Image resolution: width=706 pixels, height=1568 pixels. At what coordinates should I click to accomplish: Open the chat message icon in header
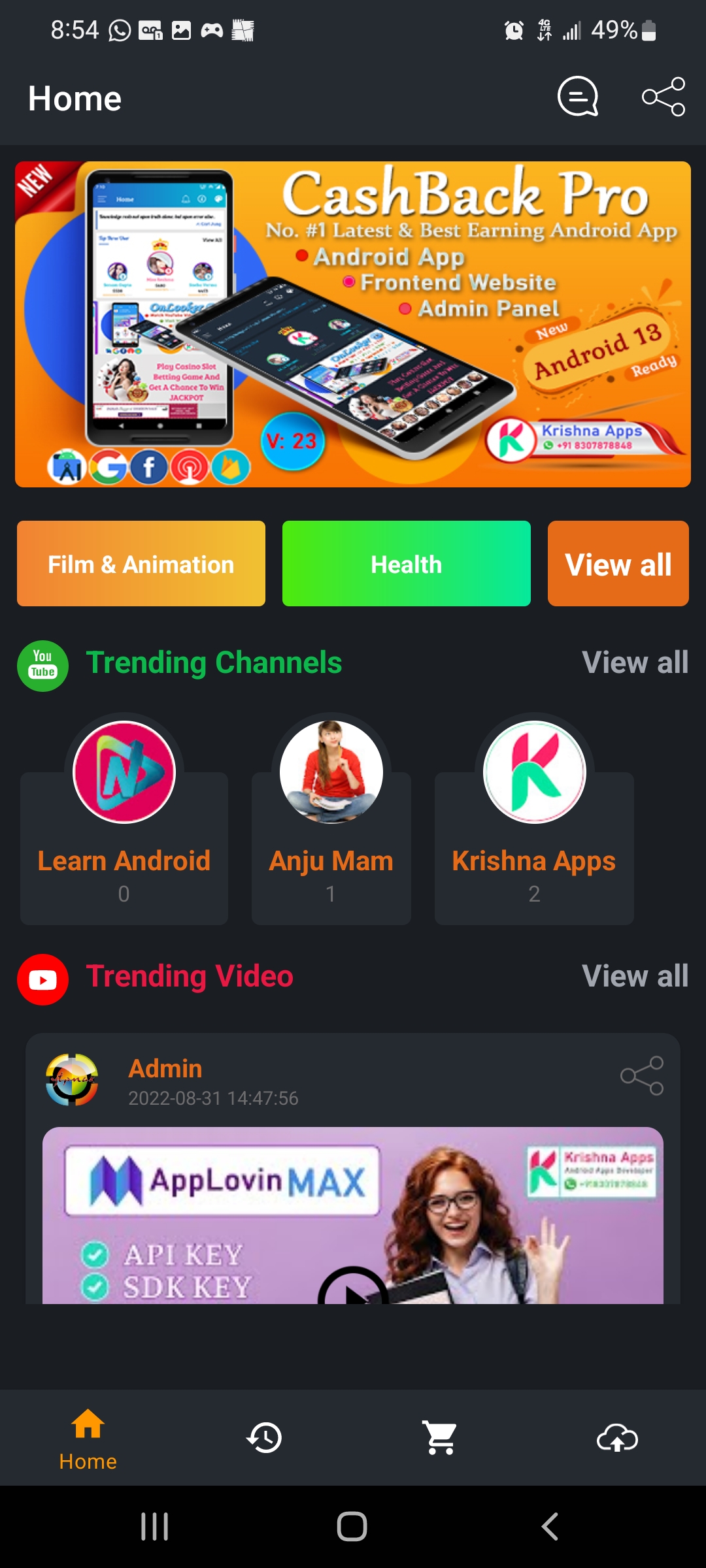tap(578, 97)
